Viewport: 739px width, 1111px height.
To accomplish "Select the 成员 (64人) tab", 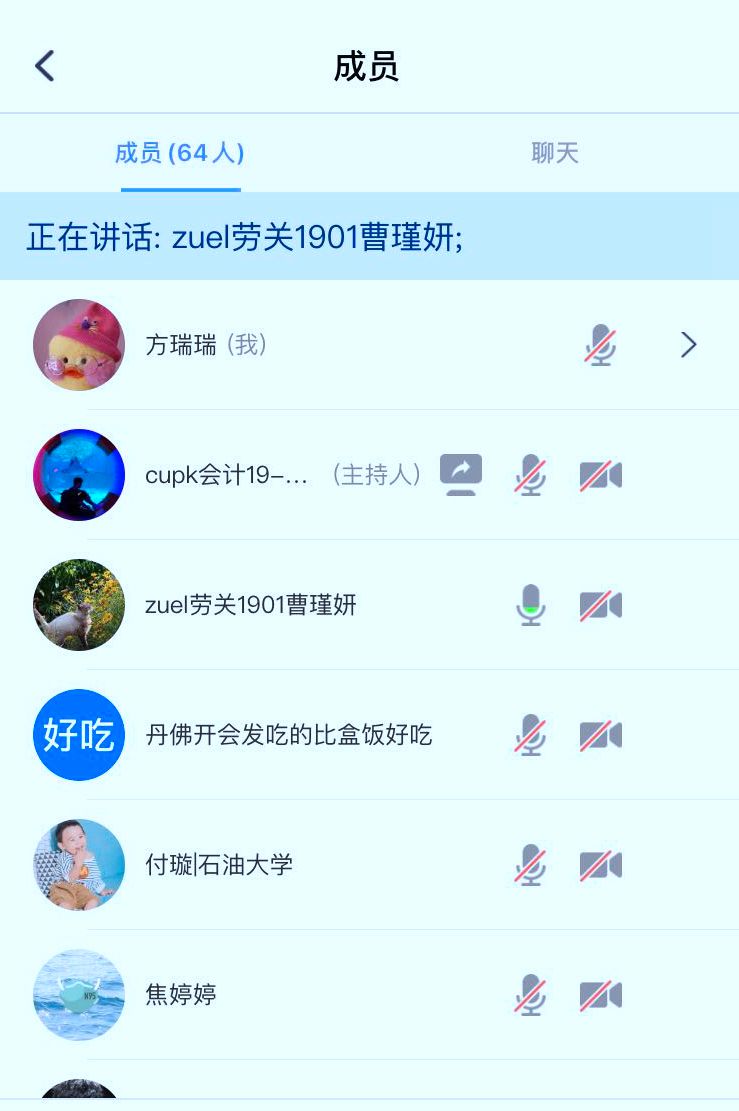I will [x=180, y=153].
